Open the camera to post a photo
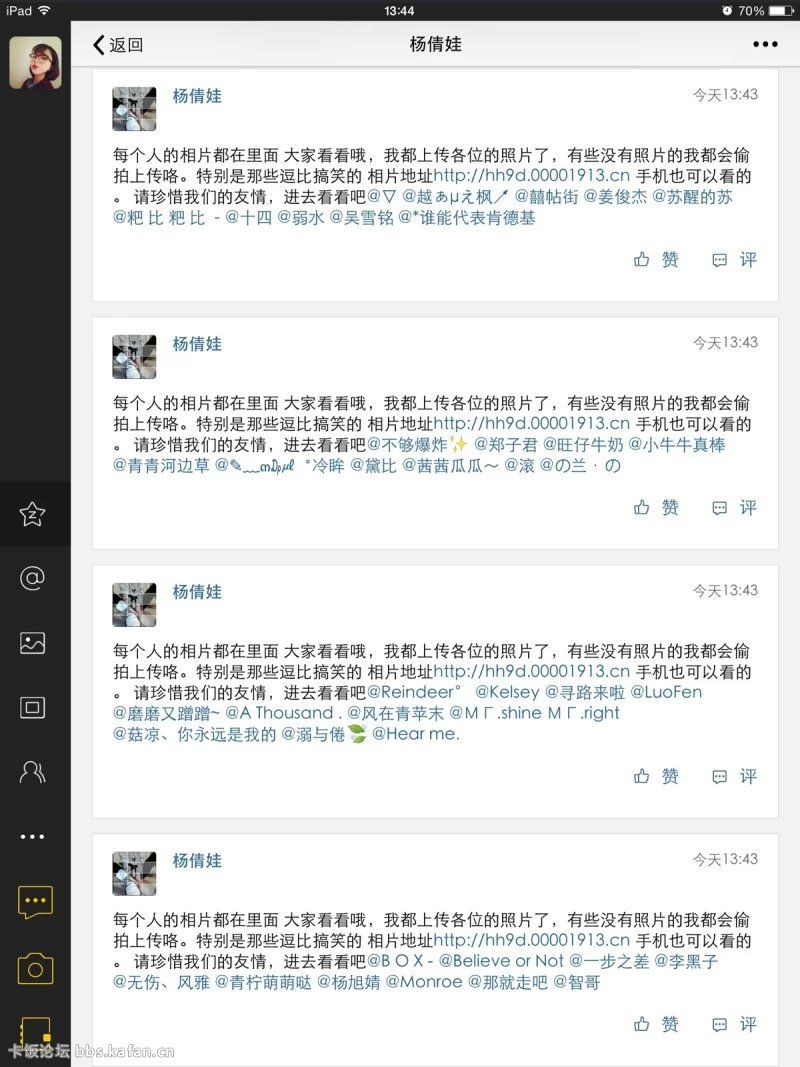 click(x=35, y=968)
